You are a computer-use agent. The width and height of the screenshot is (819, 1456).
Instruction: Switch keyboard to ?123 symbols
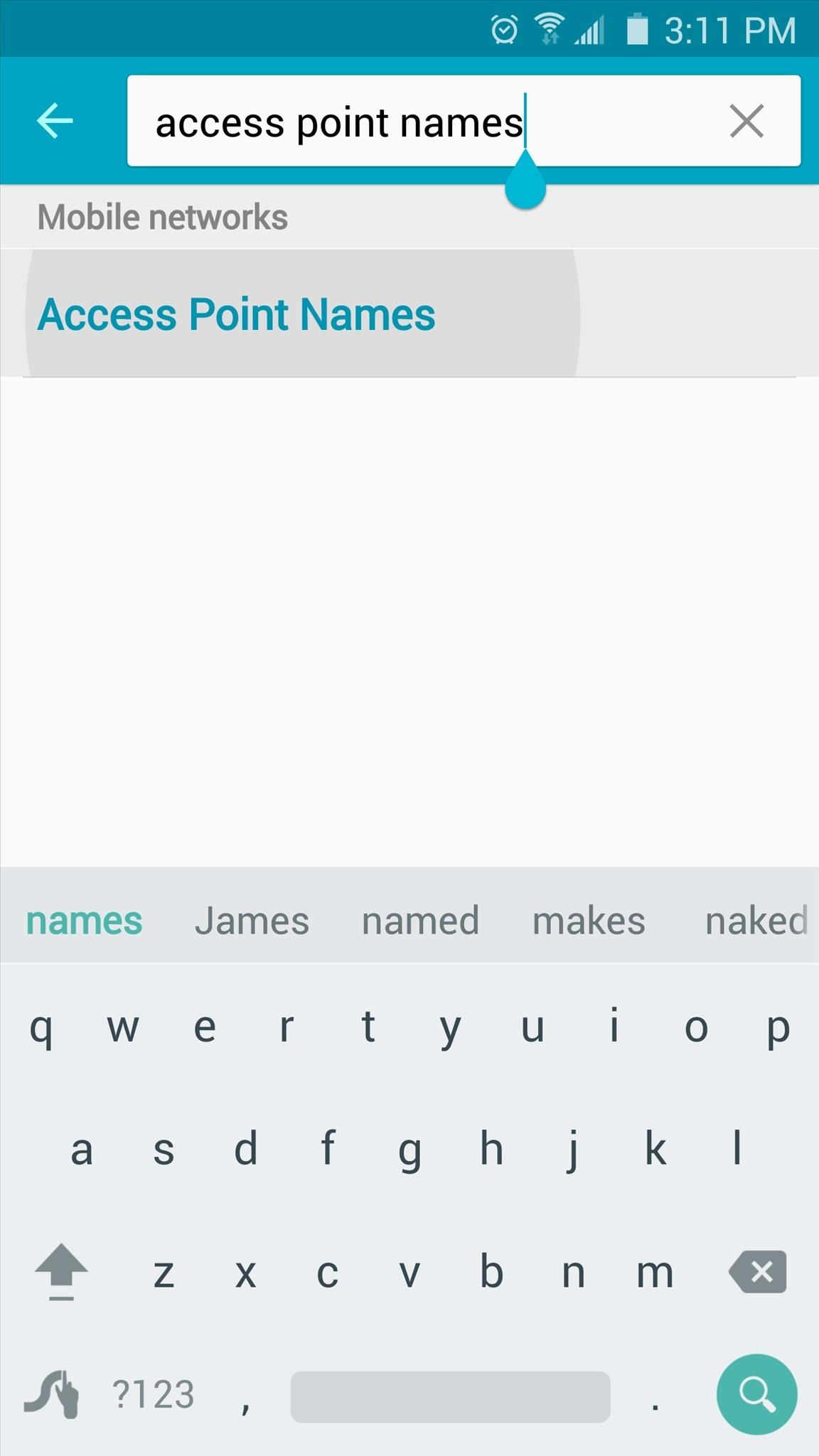coord(154,1395)
